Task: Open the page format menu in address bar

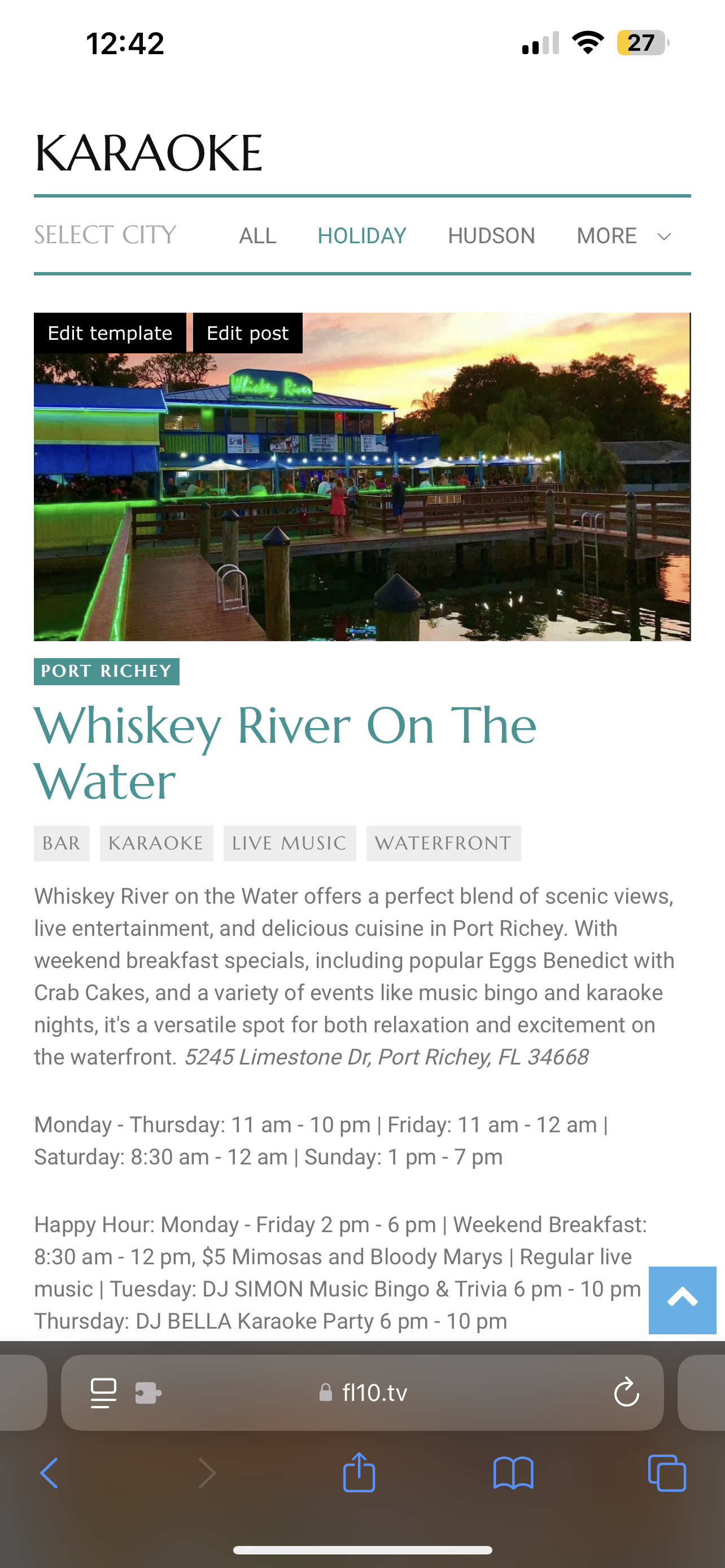Action: [103, 1392]
